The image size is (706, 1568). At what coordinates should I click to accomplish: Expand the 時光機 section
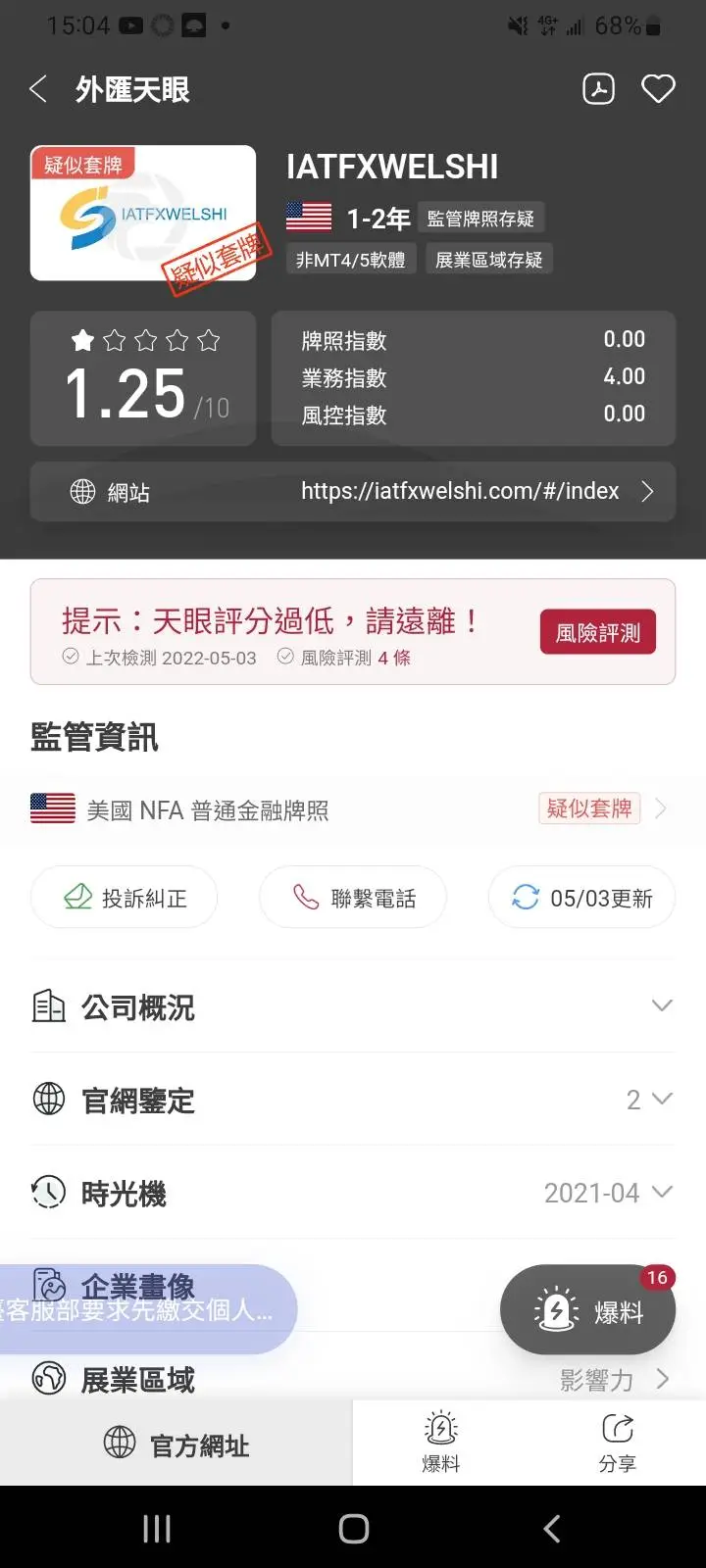353,1193
